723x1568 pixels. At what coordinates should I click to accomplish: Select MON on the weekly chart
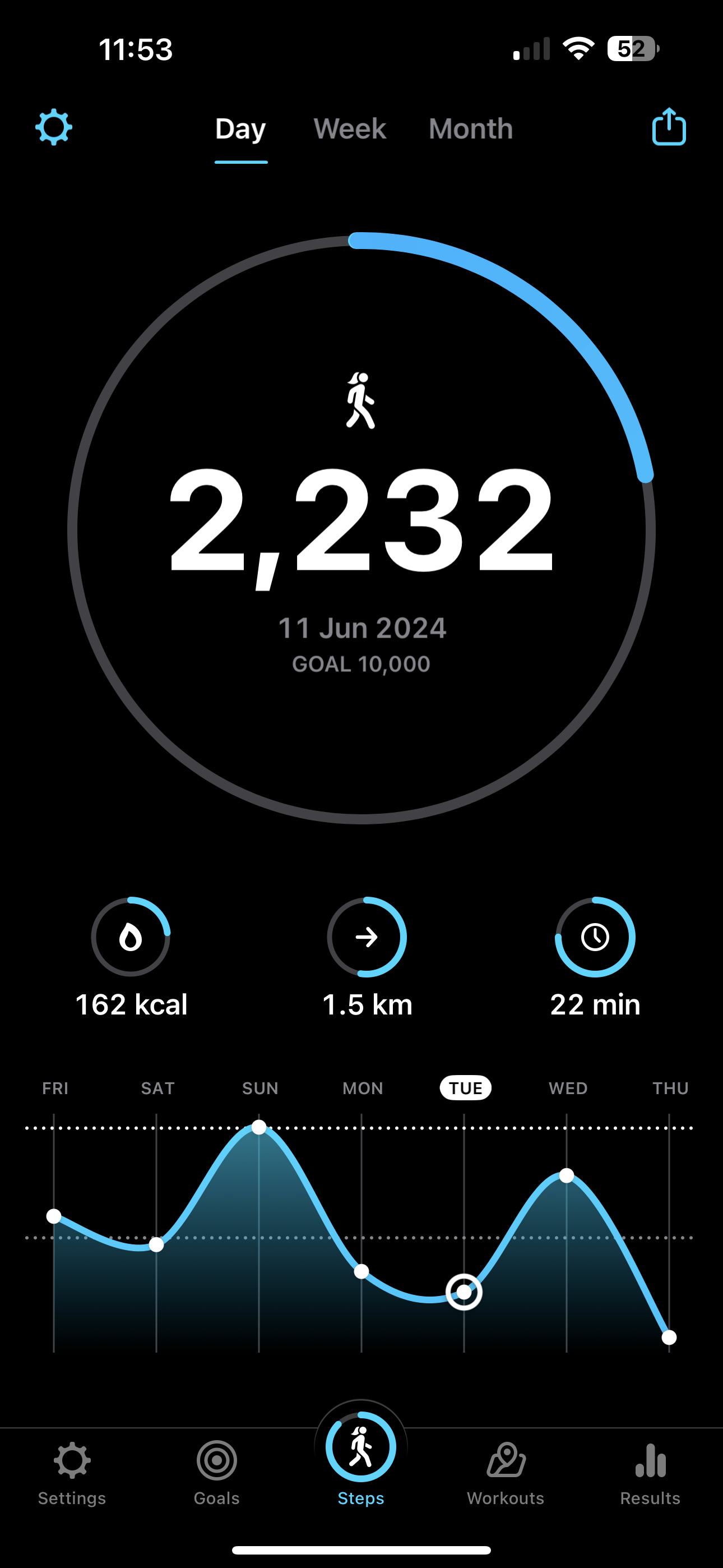pos(363,1089)
